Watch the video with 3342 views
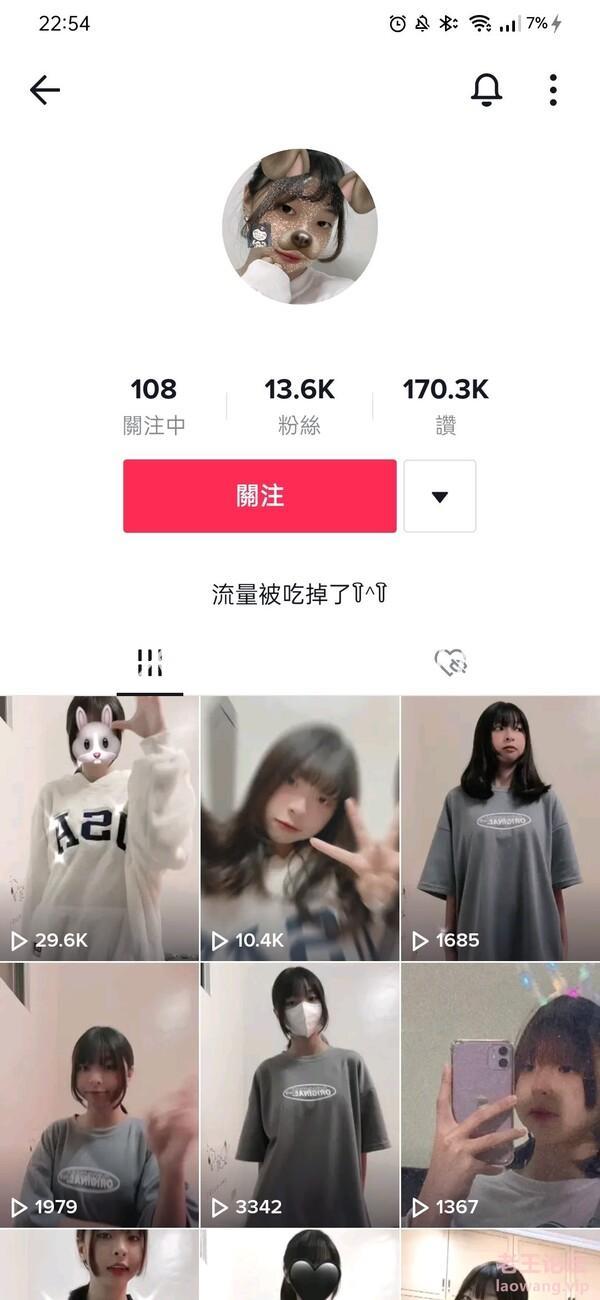The image size is (600, 1300). pyautogui.click(x=300, y=1095)
